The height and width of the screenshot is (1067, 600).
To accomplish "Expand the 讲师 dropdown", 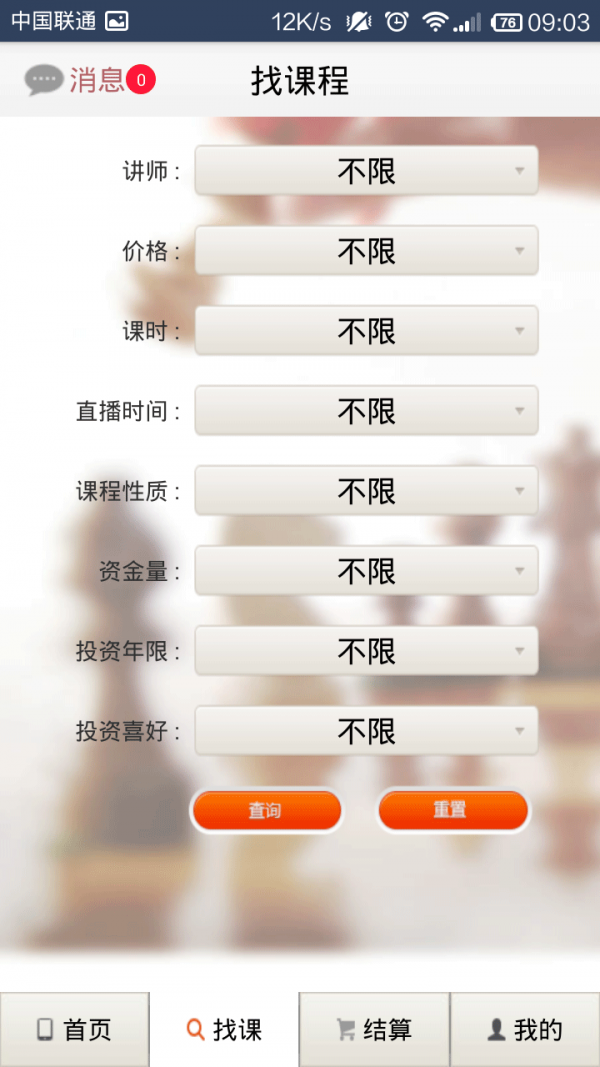I will click(x=366, y=171).
